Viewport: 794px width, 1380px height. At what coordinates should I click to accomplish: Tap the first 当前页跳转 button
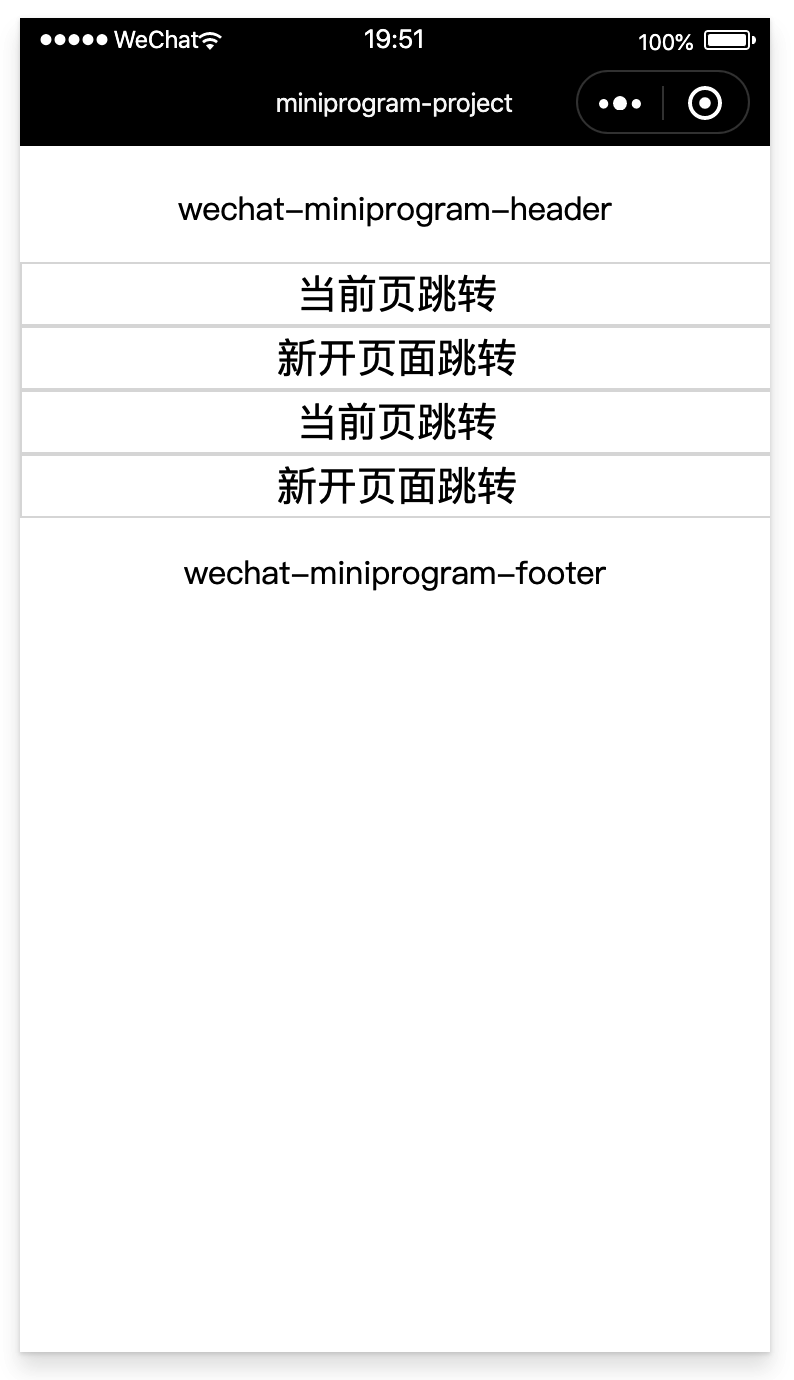[x=395, y=294]
